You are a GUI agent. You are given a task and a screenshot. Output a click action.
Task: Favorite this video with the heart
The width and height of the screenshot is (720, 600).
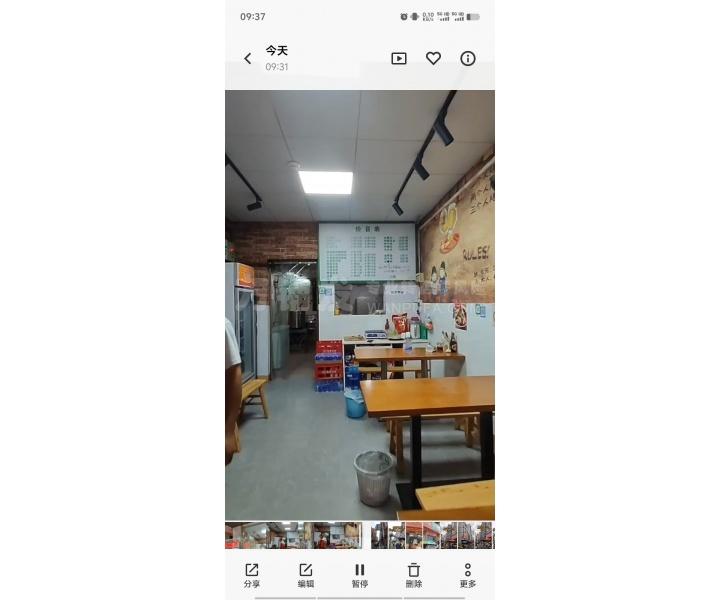433,59
